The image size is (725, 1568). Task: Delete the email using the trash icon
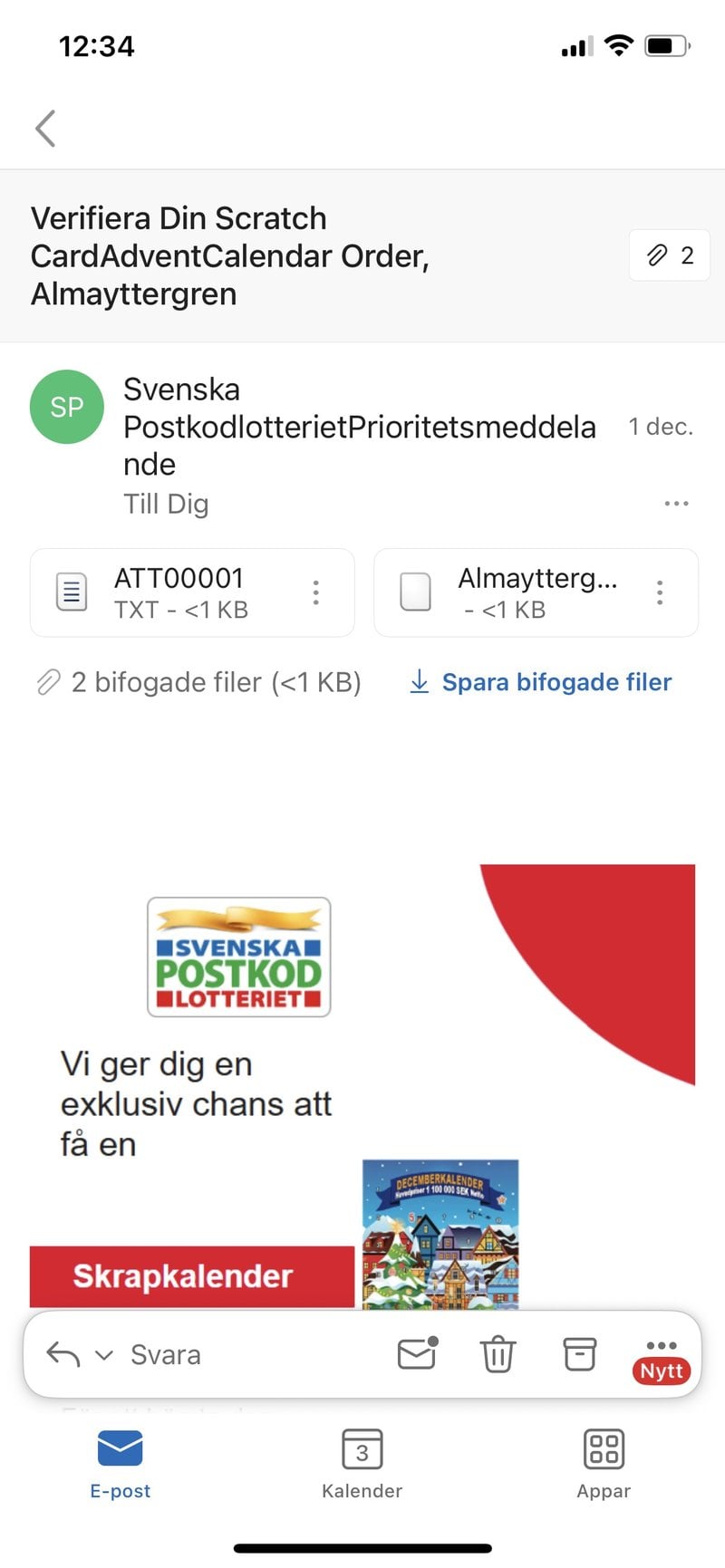[x=498, y=1353]
